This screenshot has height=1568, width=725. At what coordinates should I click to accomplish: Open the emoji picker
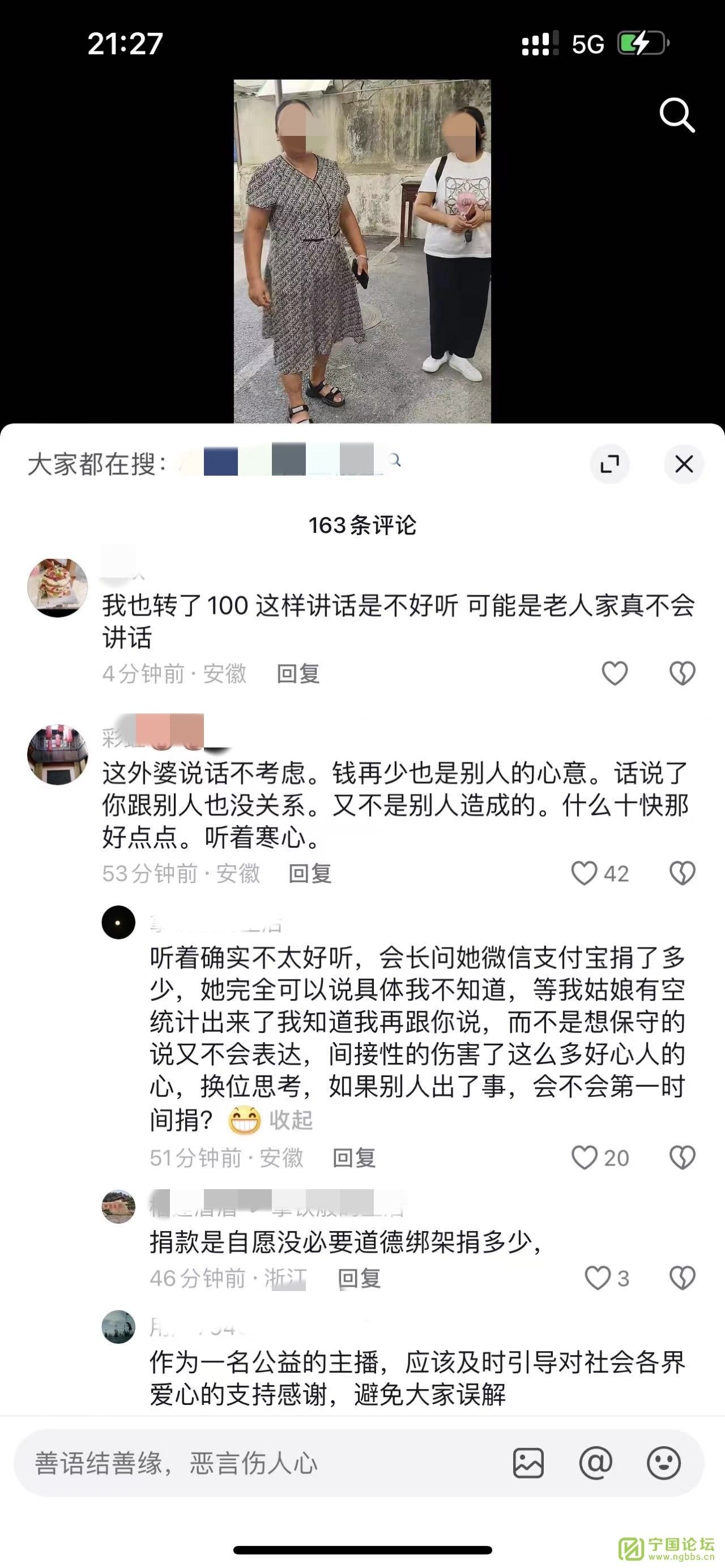(663, 1463)
